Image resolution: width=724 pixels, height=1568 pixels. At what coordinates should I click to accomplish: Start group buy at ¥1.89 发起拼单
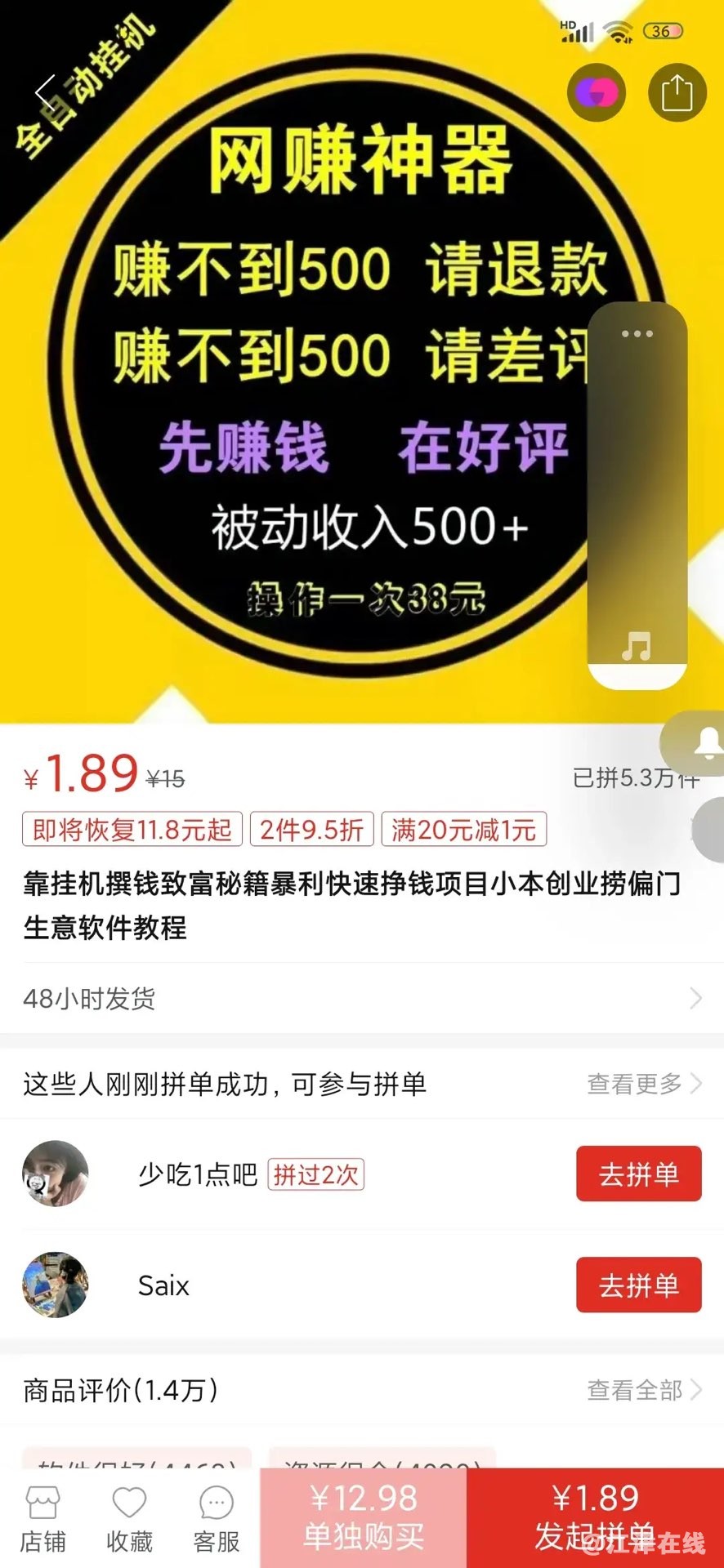tap(595, 1517)
